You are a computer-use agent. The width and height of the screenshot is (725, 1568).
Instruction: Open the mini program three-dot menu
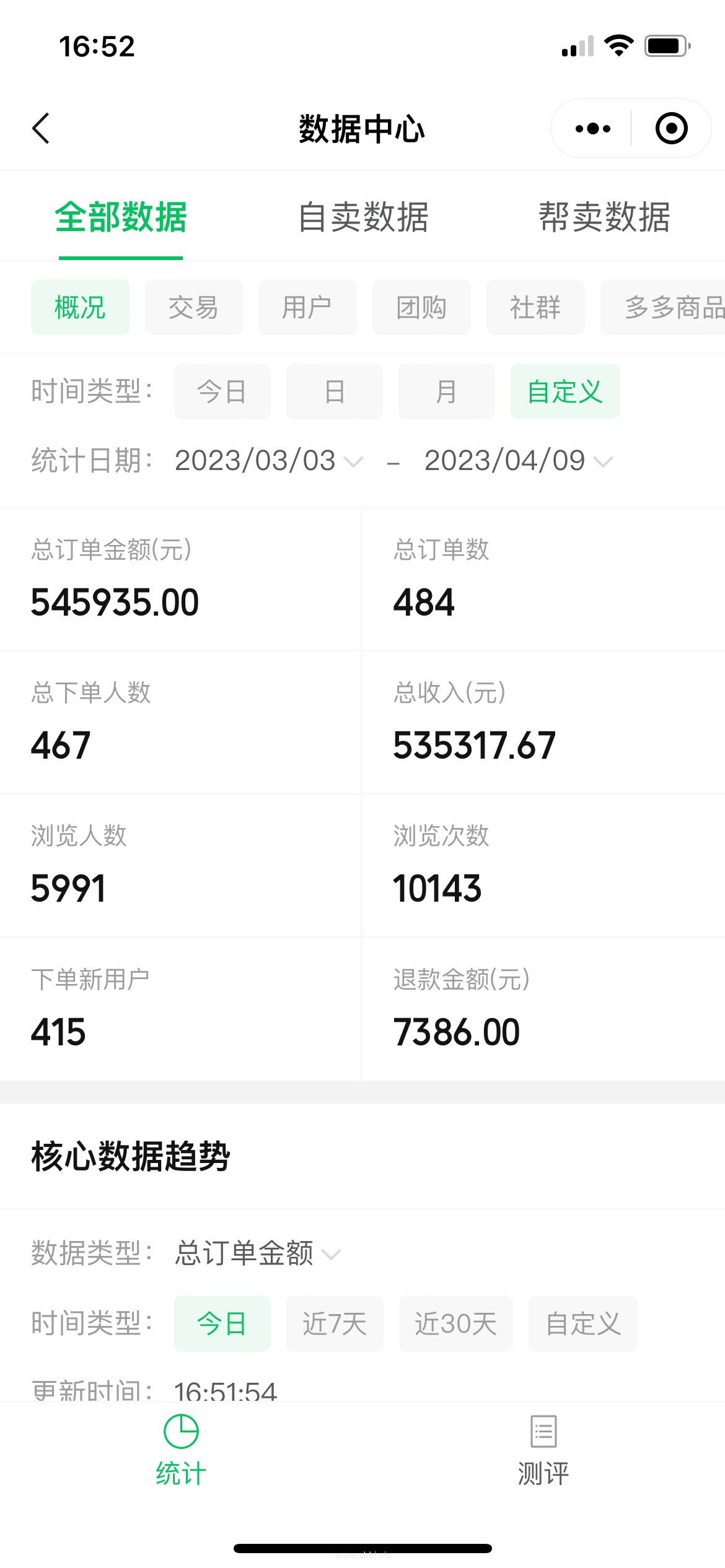(x=592, y=129)
